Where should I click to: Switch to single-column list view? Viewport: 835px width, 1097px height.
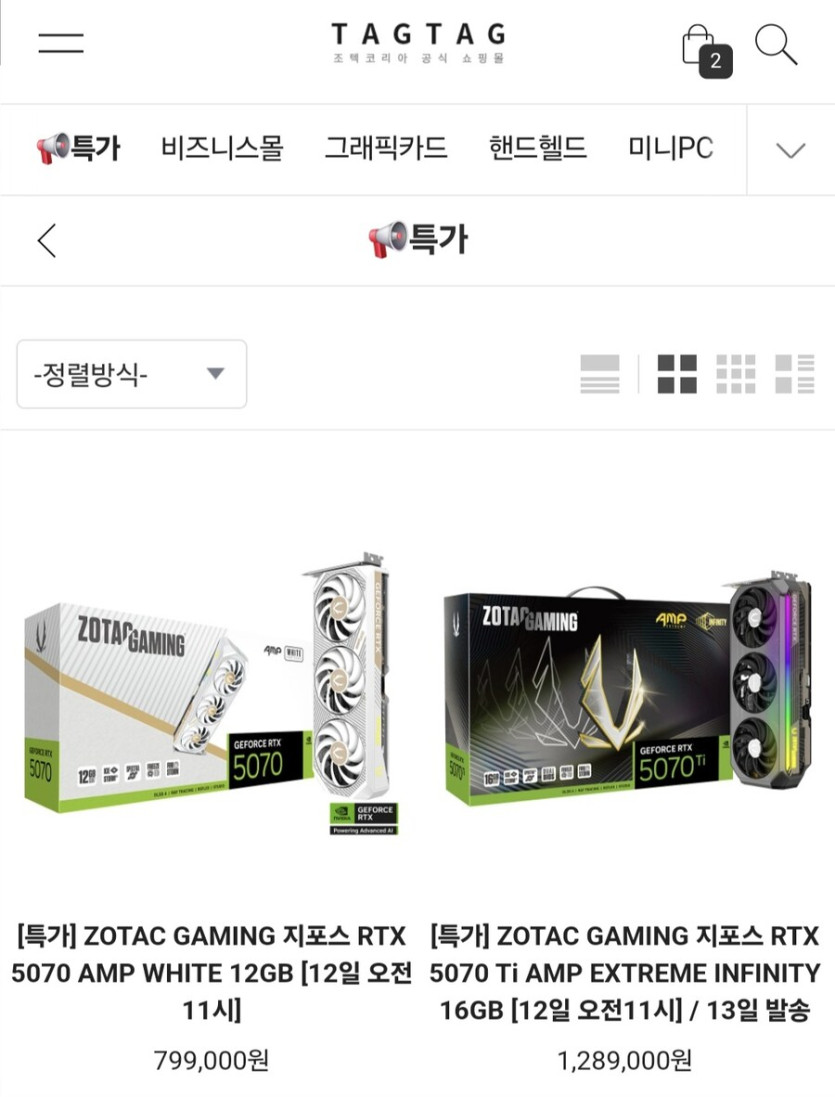(x=599, y=374)
